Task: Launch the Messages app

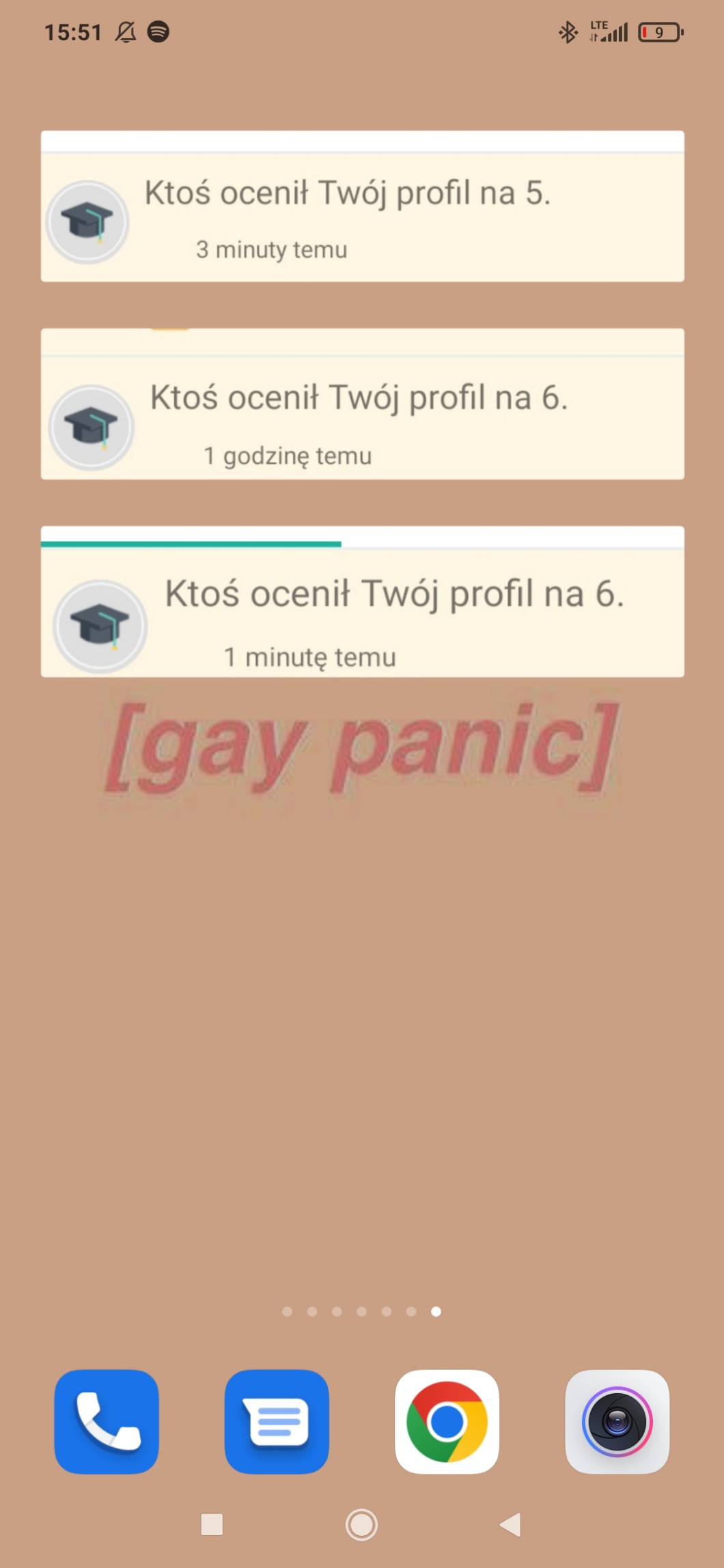Action: pos(277,1421)
